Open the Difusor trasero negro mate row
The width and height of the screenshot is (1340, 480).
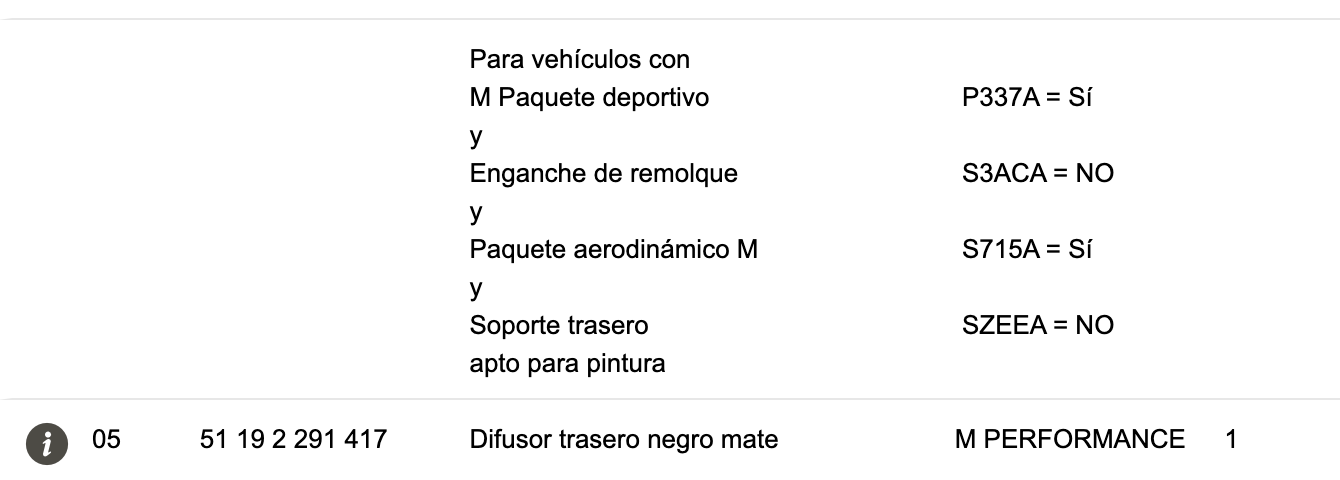tap(623, 439)
